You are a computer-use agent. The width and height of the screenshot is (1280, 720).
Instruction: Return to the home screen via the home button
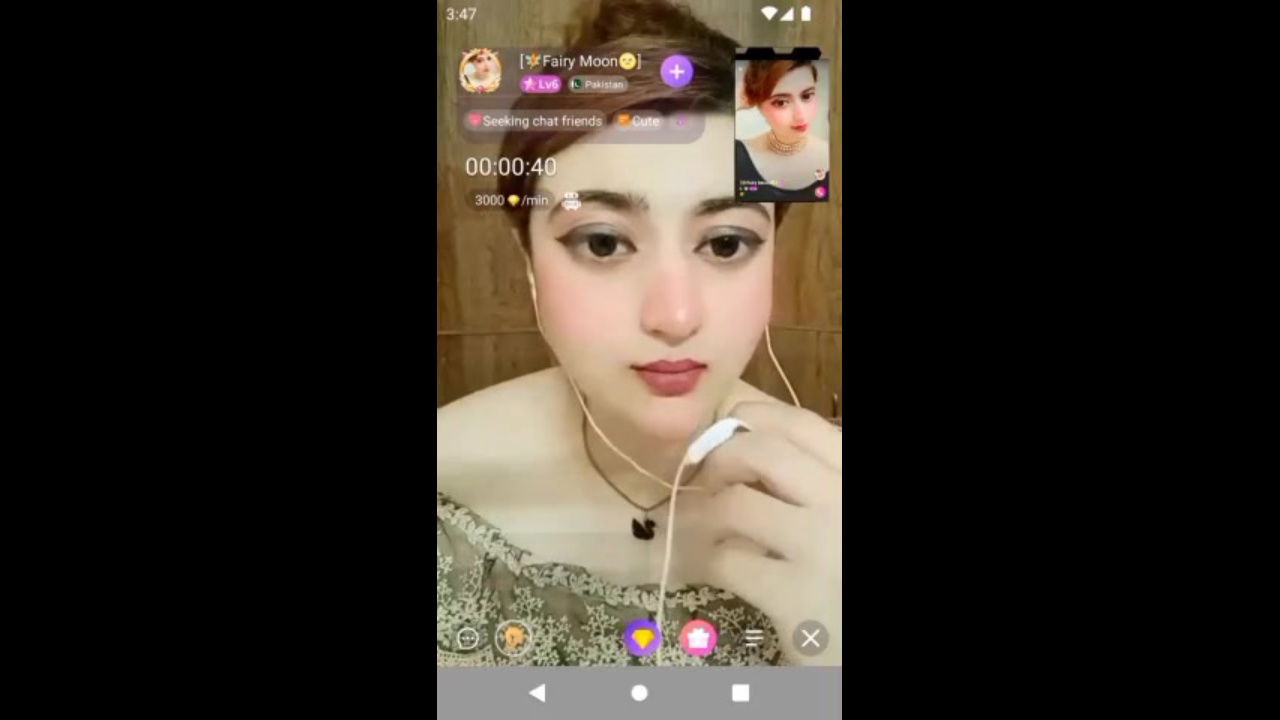639,693
